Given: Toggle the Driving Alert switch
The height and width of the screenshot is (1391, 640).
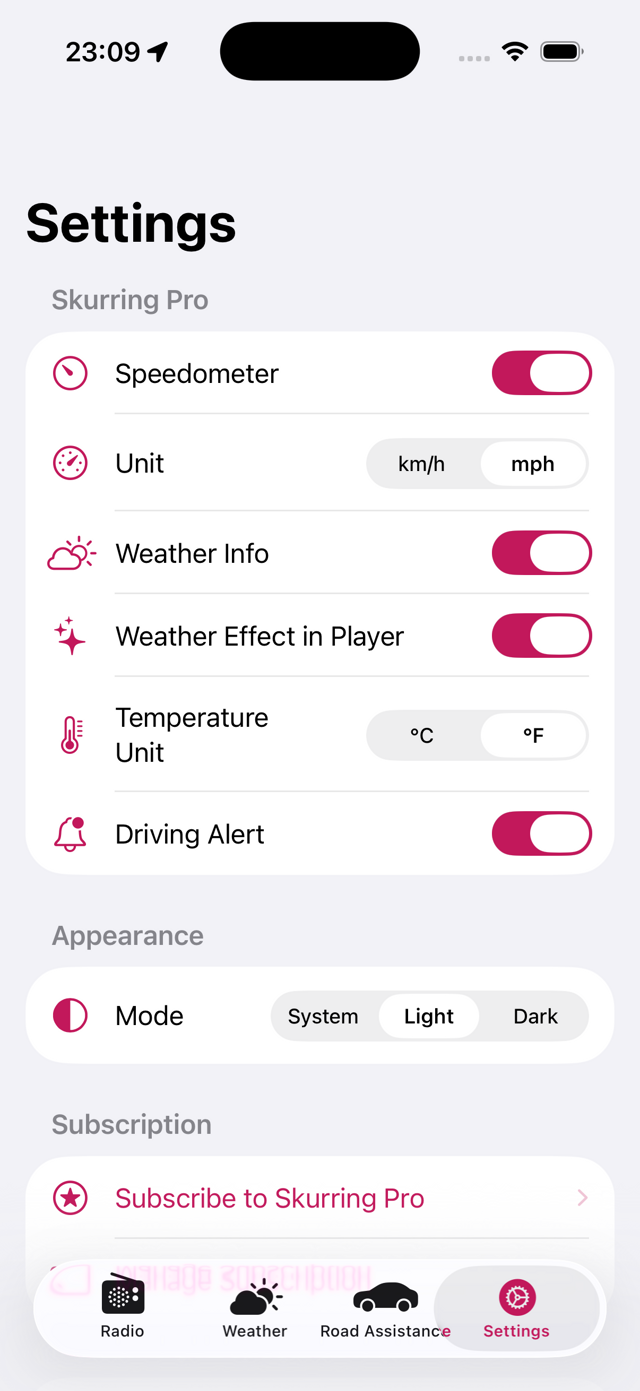Looking at the screenshot, I should click(541, 834).
